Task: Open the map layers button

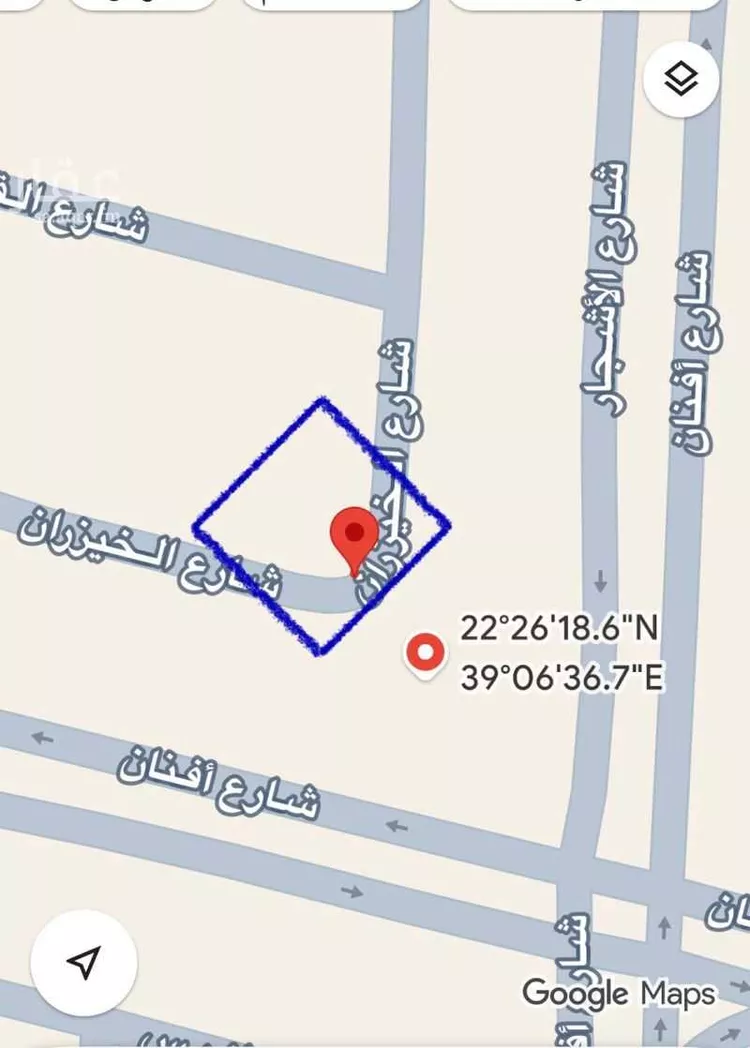Action: tap(681, 79)
